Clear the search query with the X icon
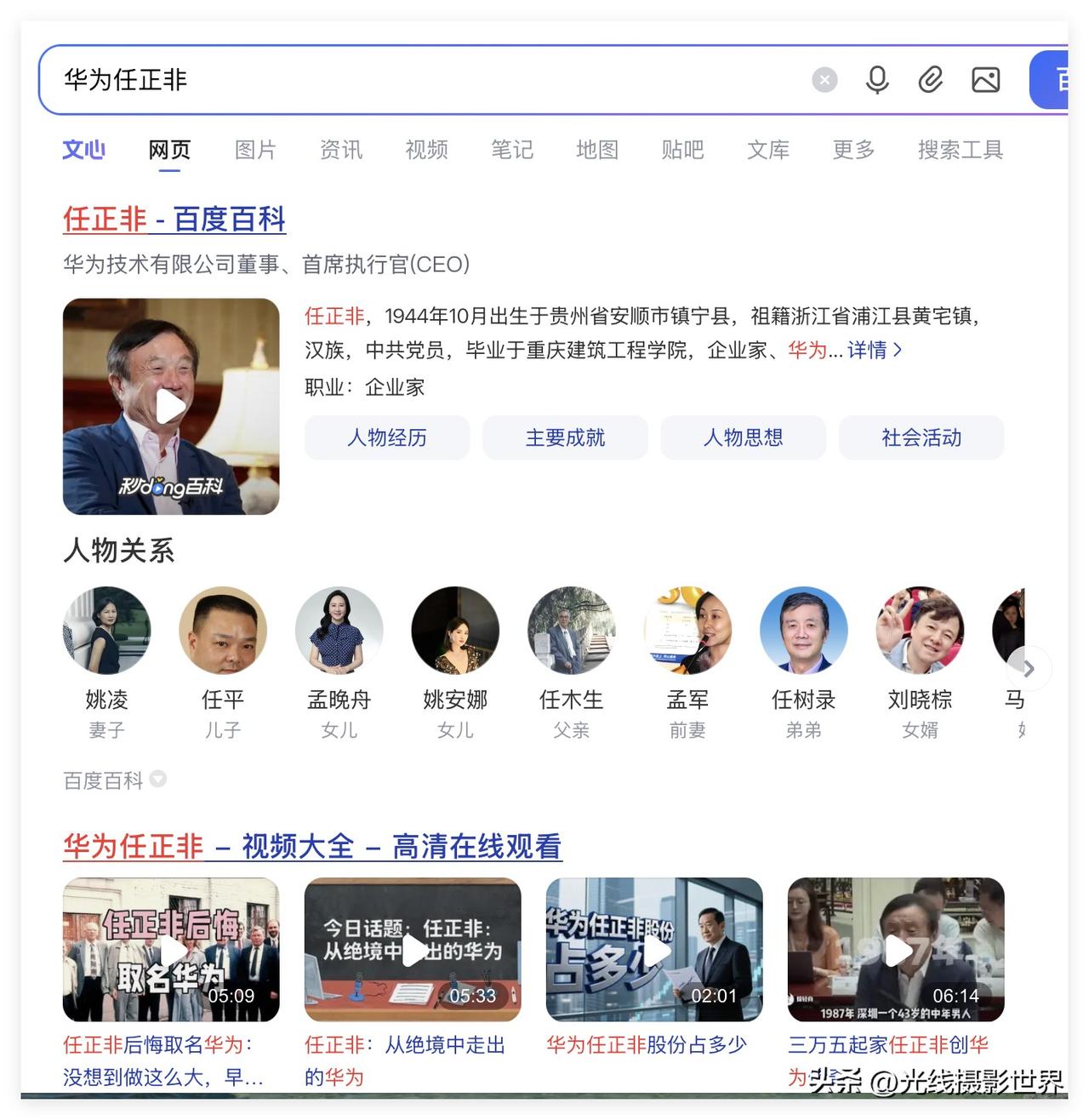 point(824,79)
